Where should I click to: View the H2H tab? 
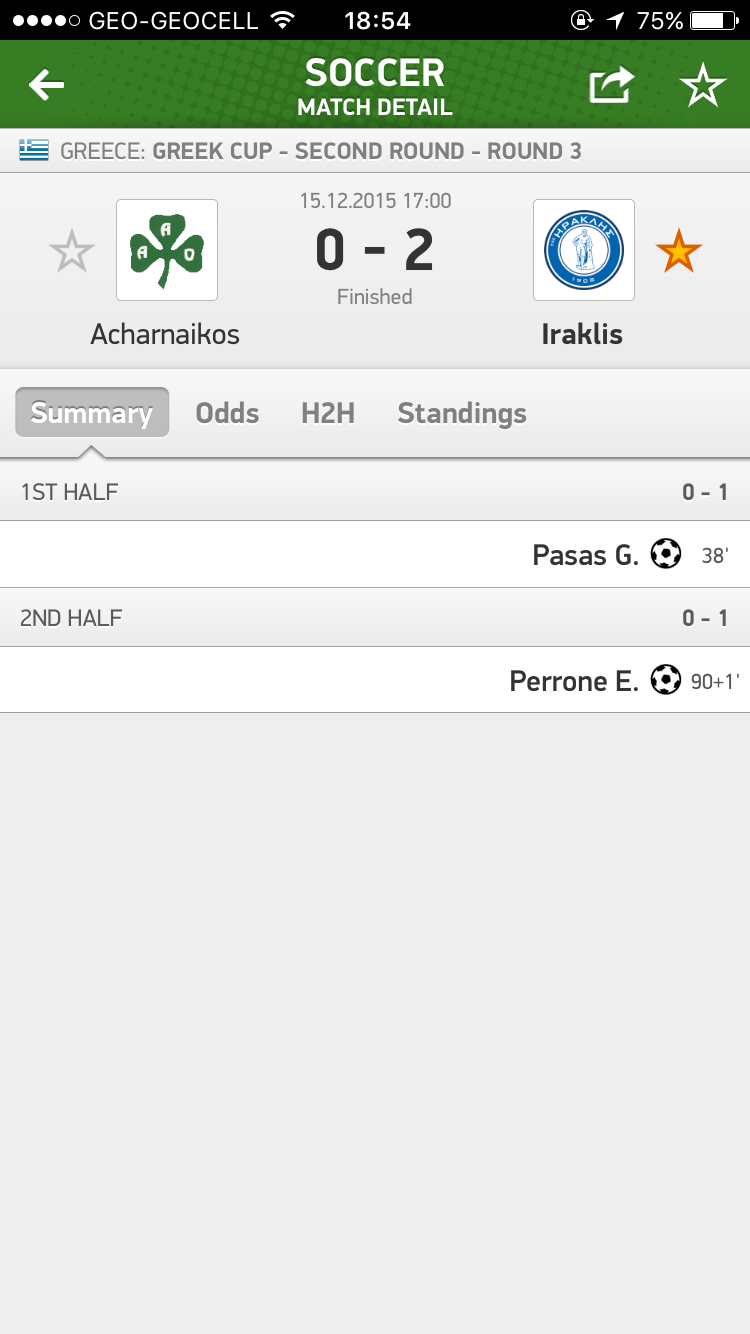pos(328,413)
